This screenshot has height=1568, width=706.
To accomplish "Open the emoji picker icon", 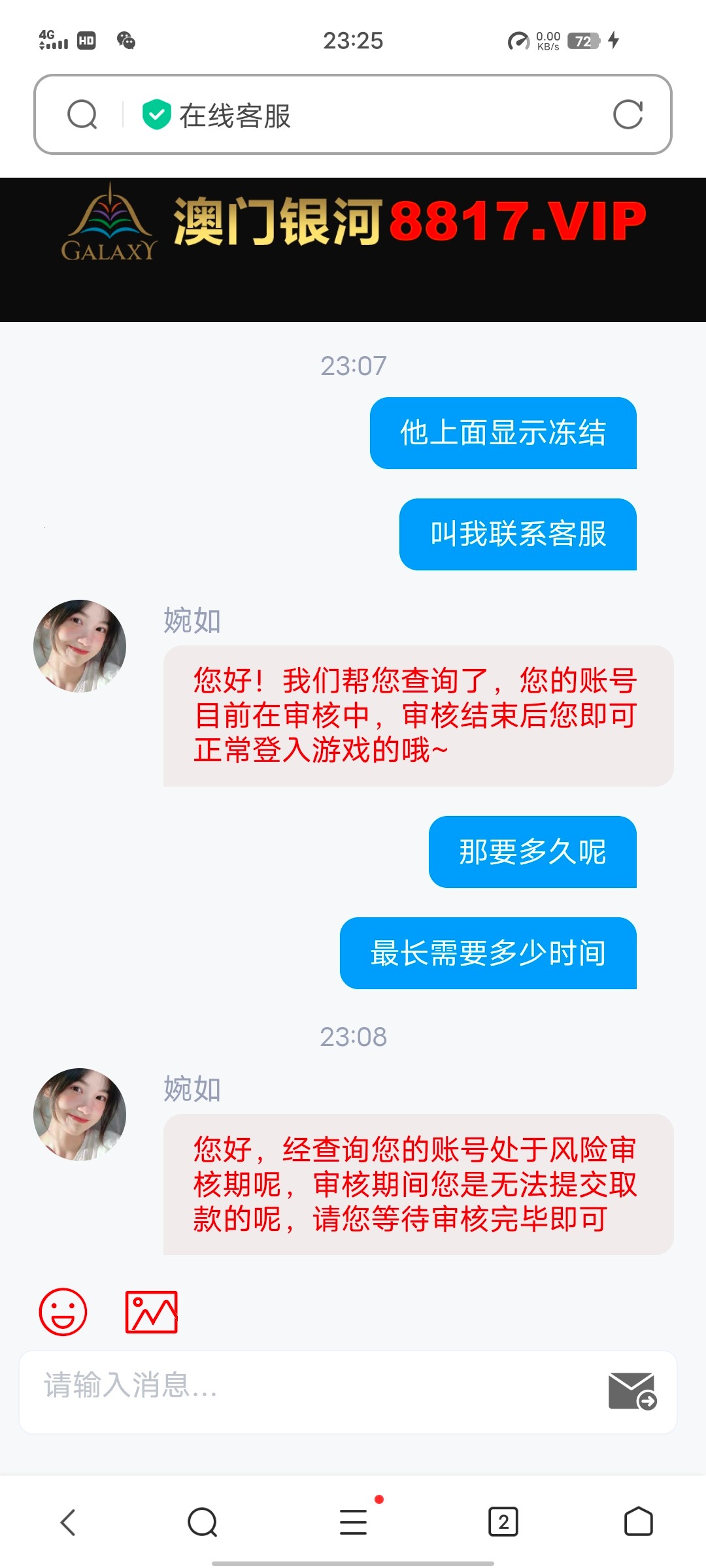I will pos(62,1311).
